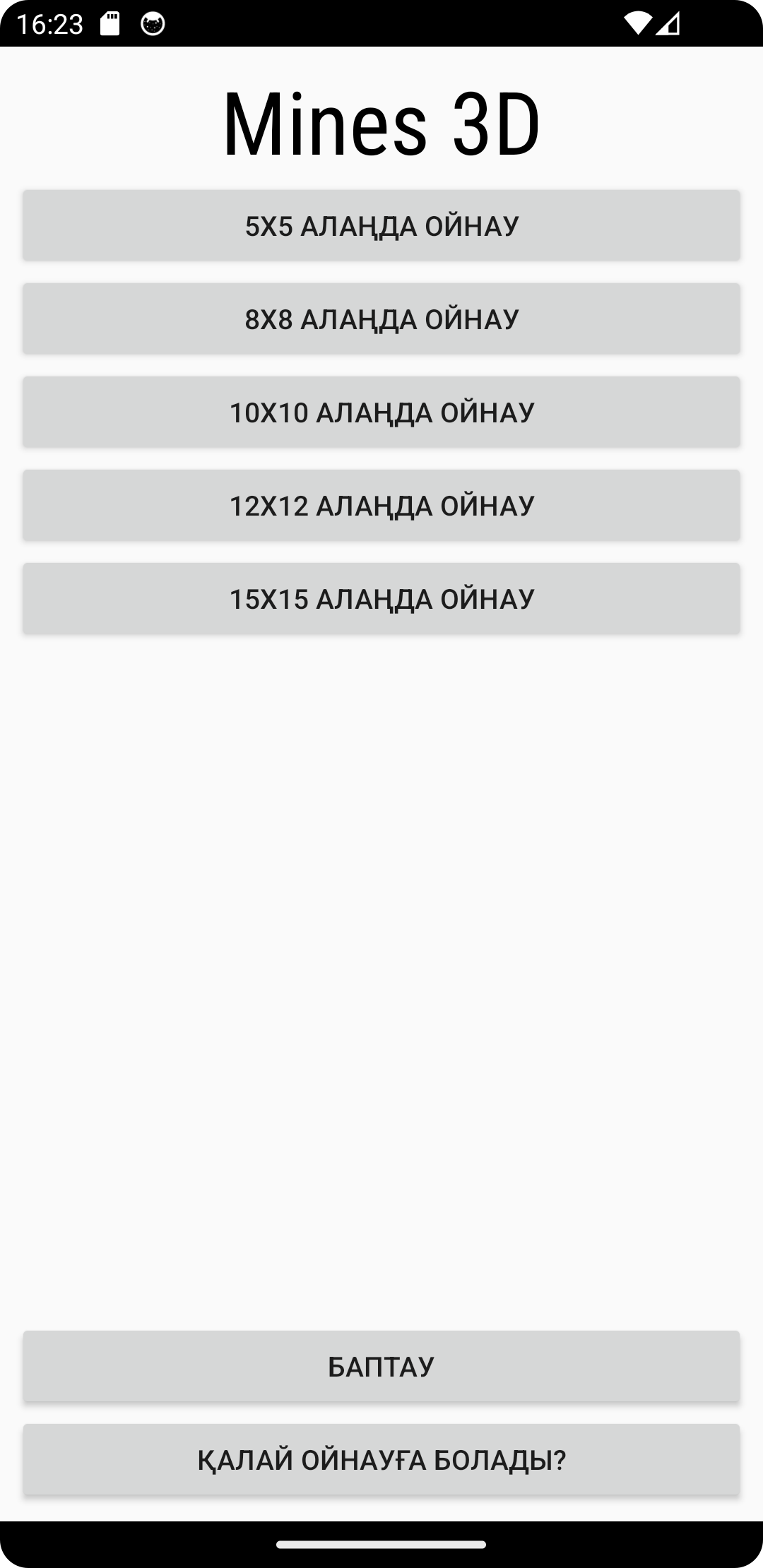Screen dimensions: 763x1568
Task: Start a game on the 5x5 field
Action: tap(381, 225)
